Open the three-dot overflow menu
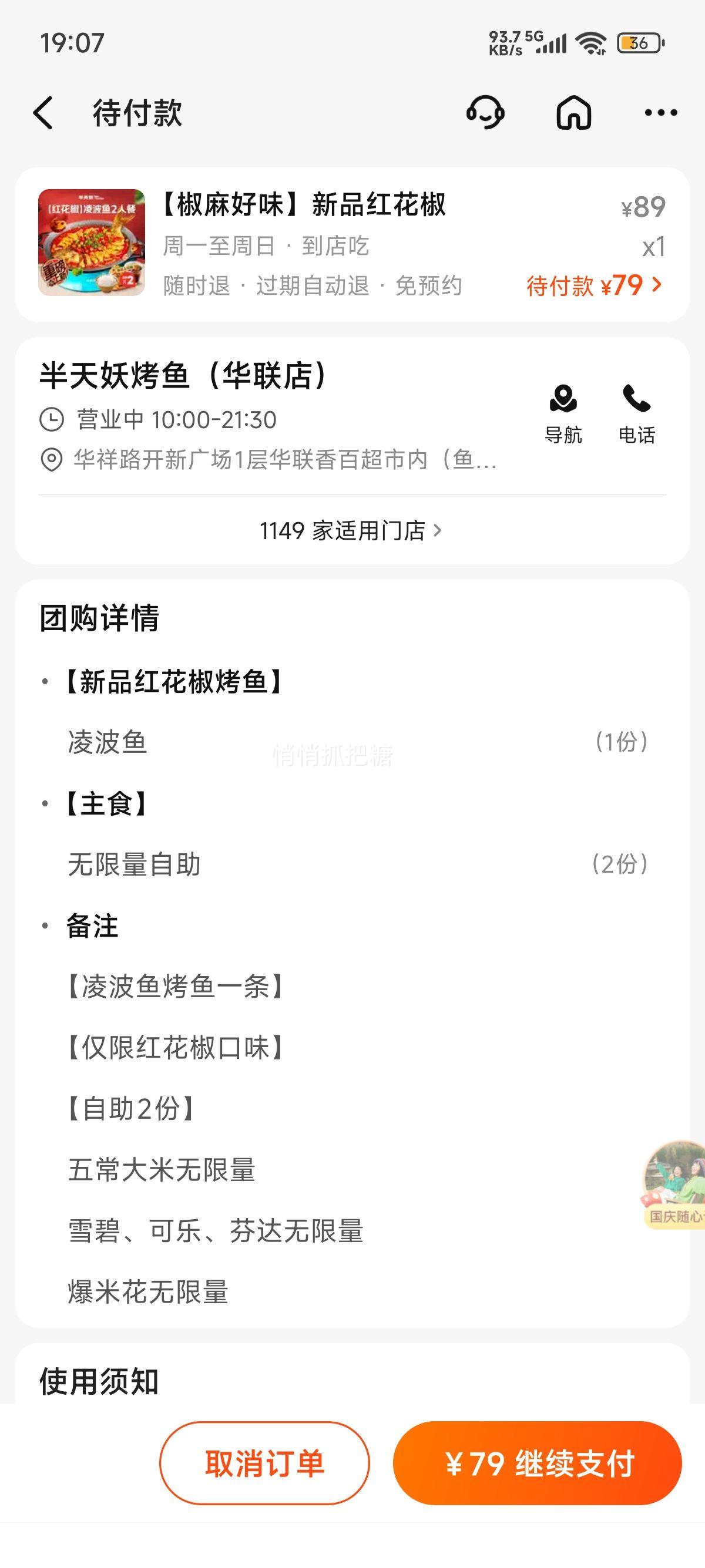705x1568 pixels. coord(660,113)
